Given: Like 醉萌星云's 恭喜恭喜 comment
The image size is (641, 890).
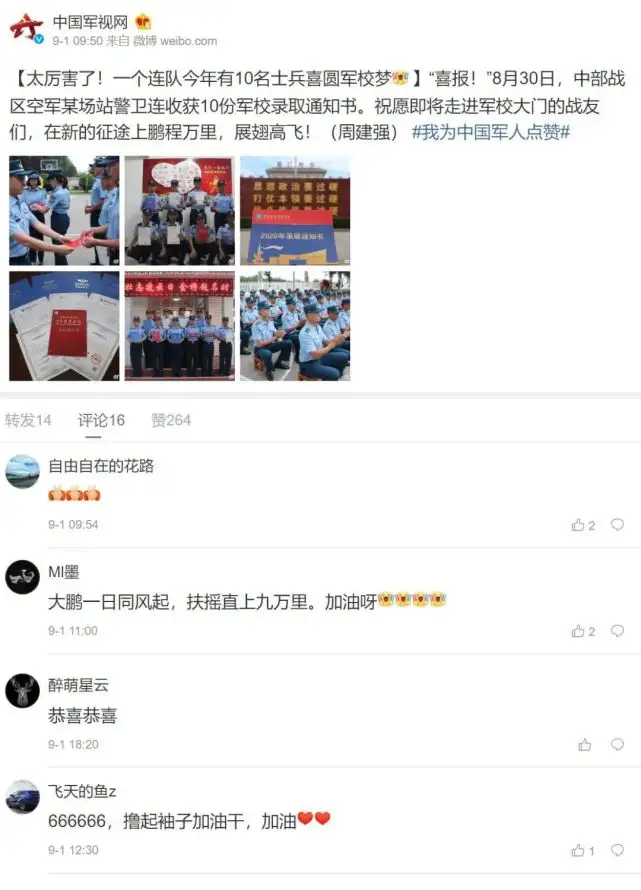Looking at the screenshot, I should pyautogui.click(x=585, y=745).
